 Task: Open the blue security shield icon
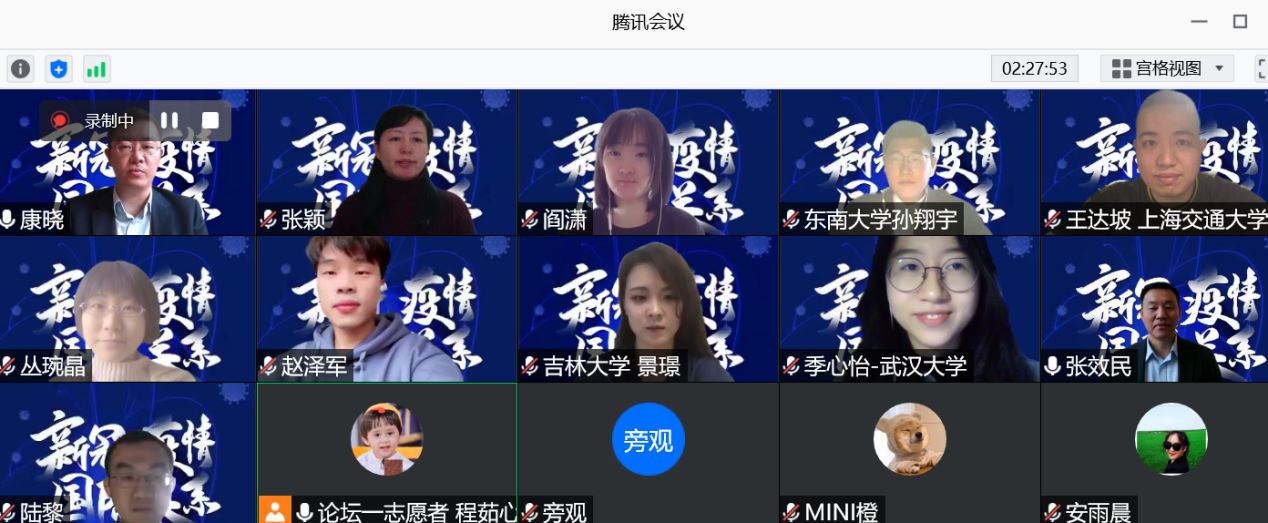(x=59, y=69)
